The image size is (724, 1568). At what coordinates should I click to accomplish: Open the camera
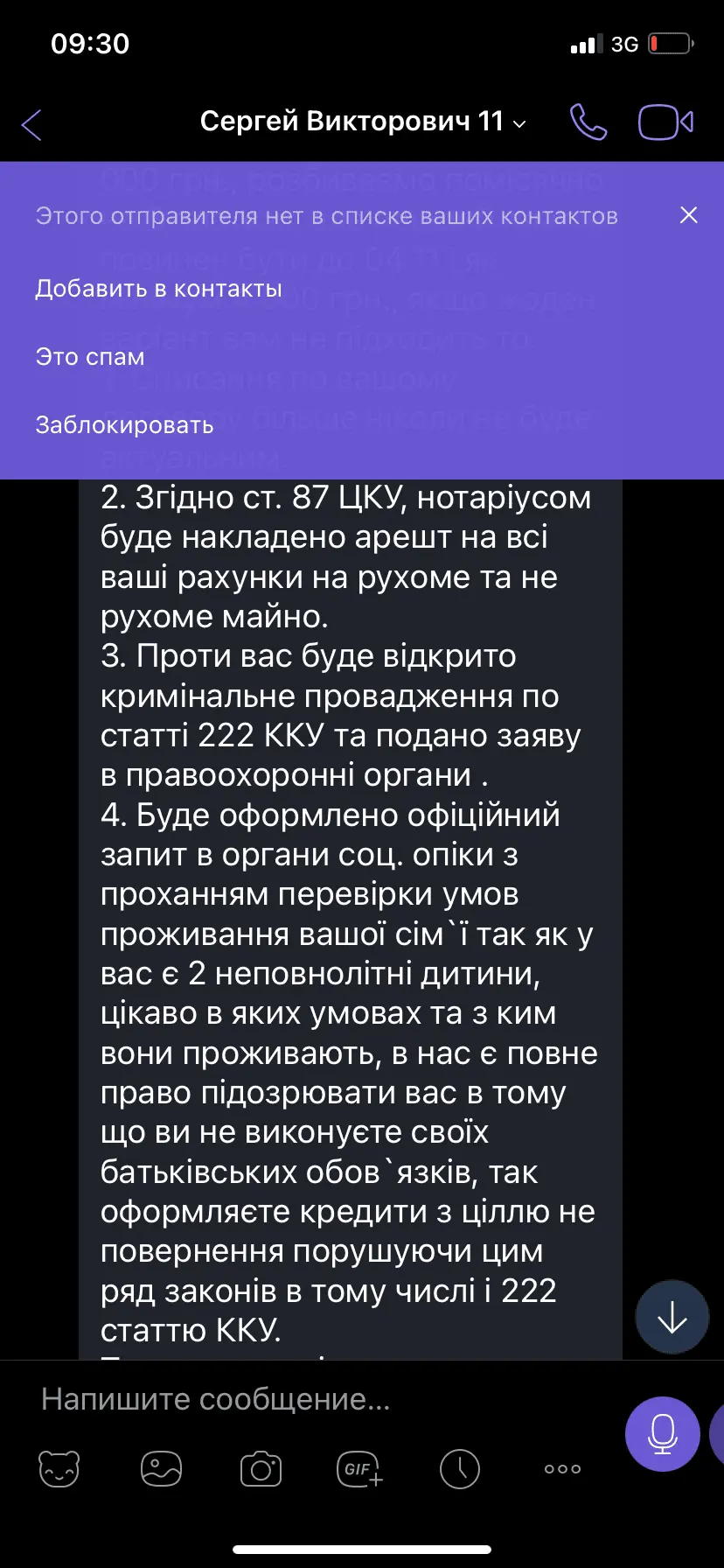coord(261,1469)
